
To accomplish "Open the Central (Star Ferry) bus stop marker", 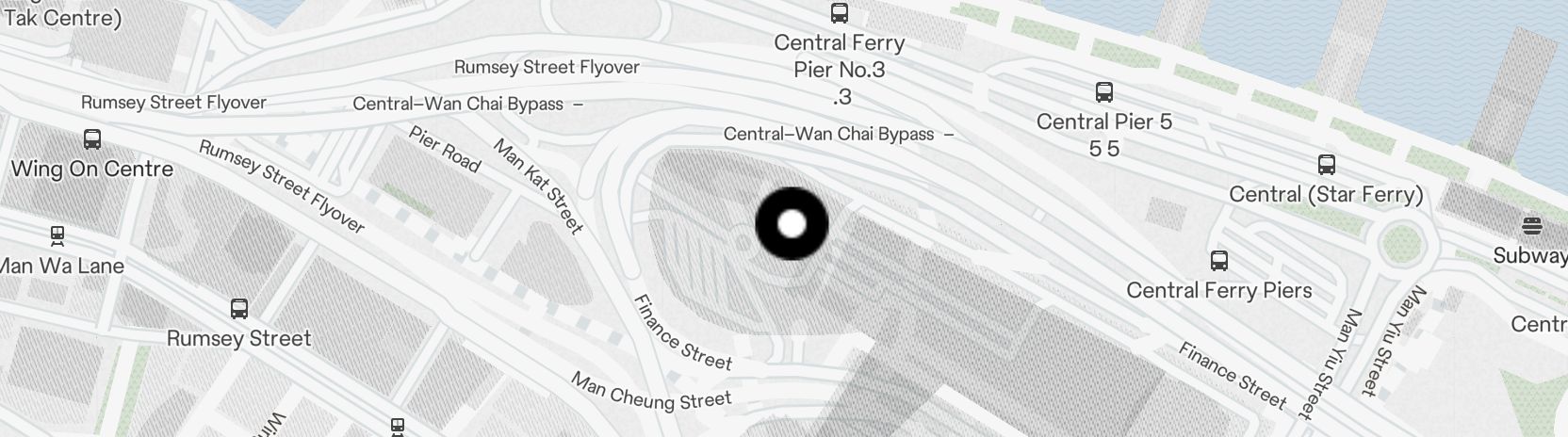I will [x=1327, y=165].
